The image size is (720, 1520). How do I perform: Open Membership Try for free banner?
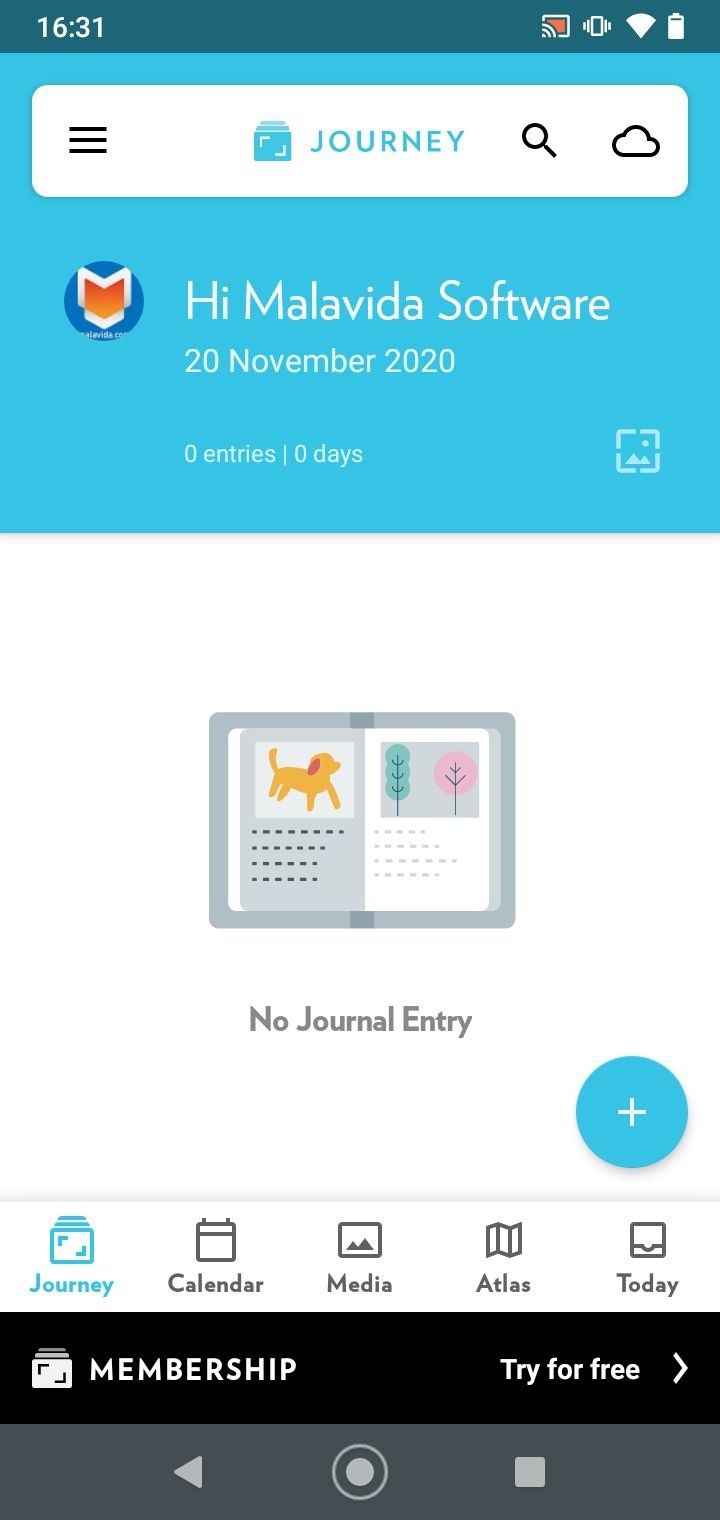coord(360,1368)
